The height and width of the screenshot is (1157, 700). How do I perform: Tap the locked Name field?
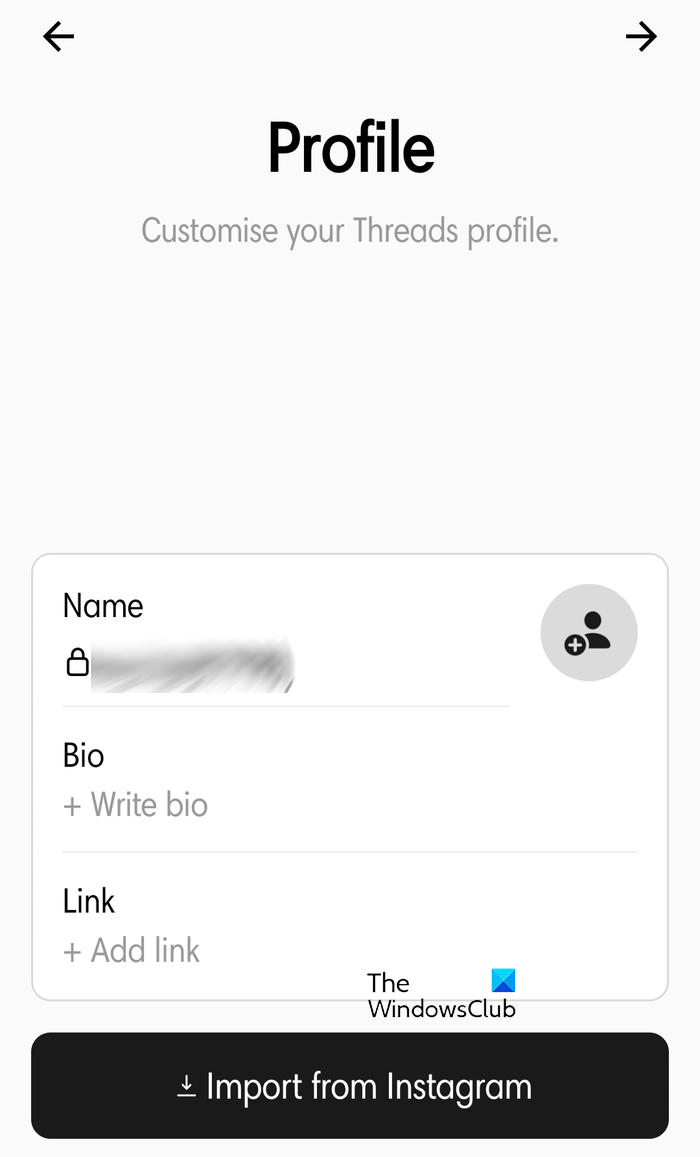[190, 662]
